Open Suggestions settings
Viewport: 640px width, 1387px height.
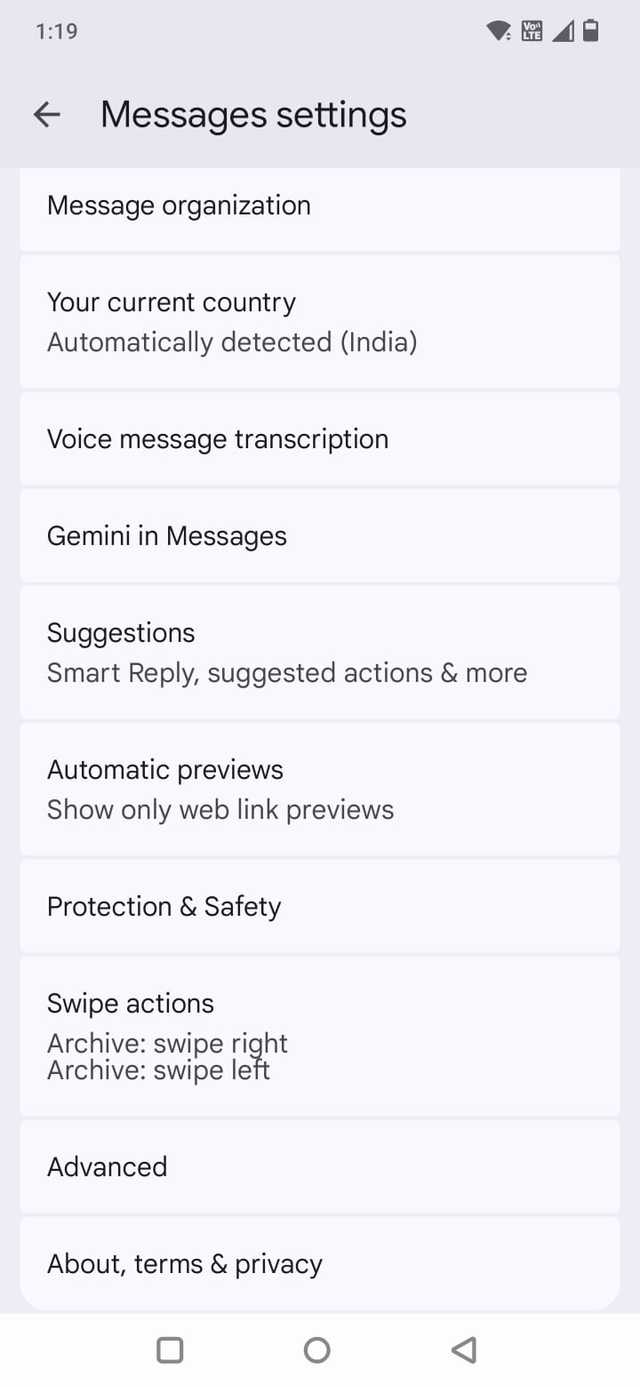click(320, 652)
